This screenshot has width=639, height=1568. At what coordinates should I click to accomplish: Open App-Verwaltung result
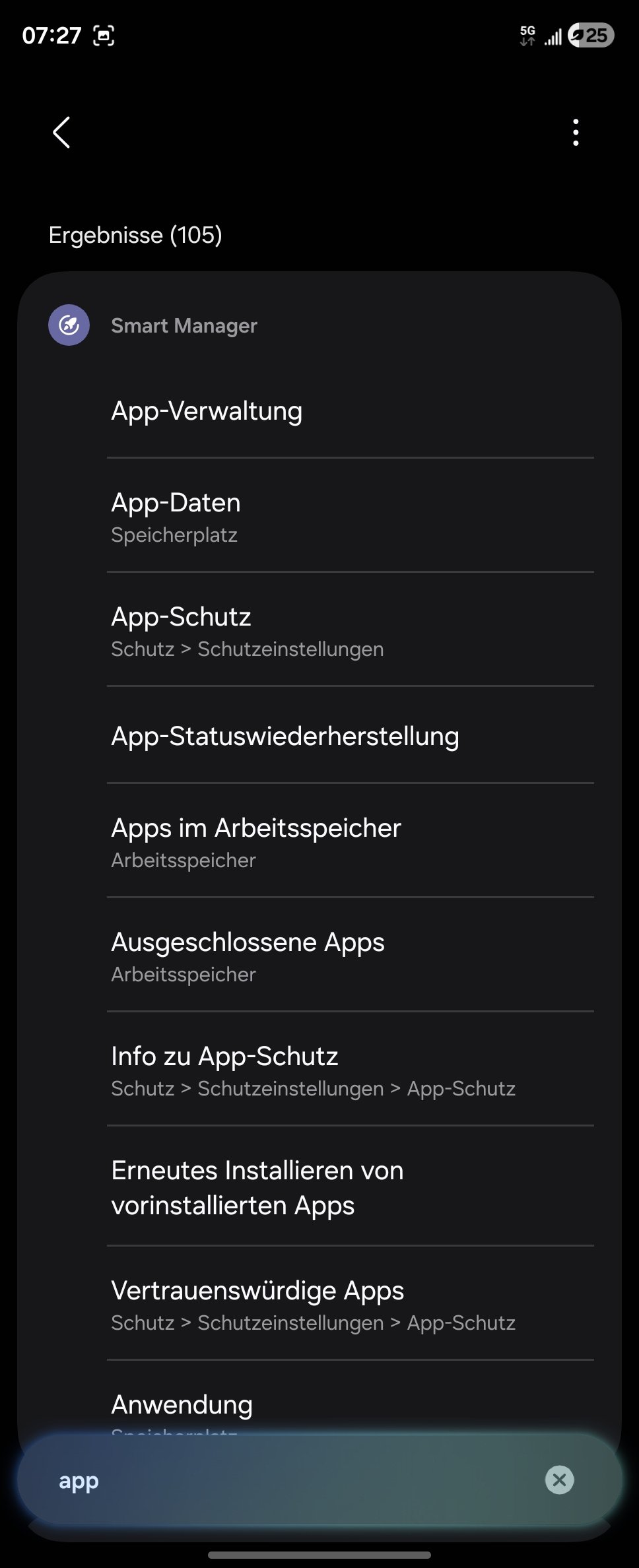(x=350, y=411)
